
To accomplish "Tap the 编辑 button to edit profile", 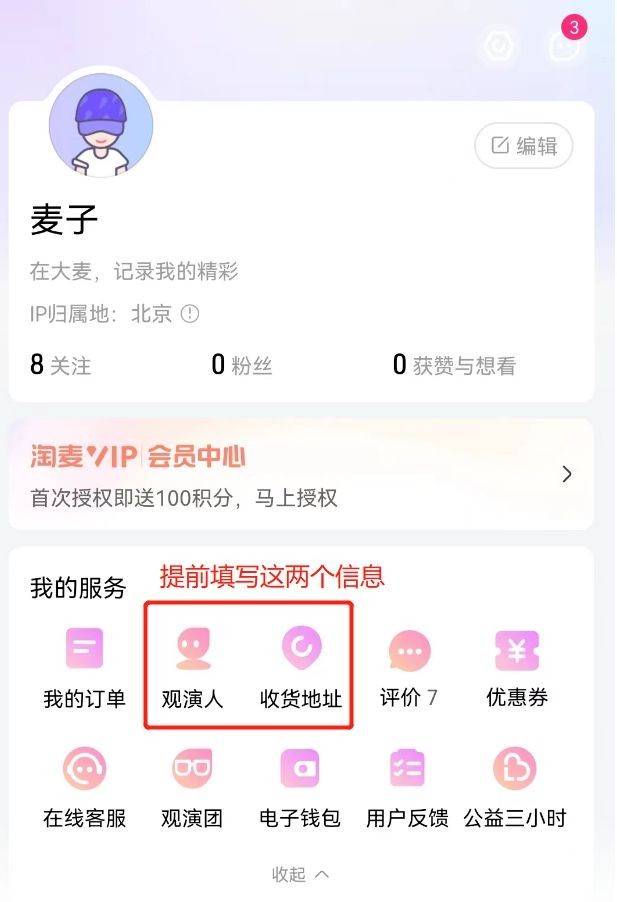I will (523, 146).
